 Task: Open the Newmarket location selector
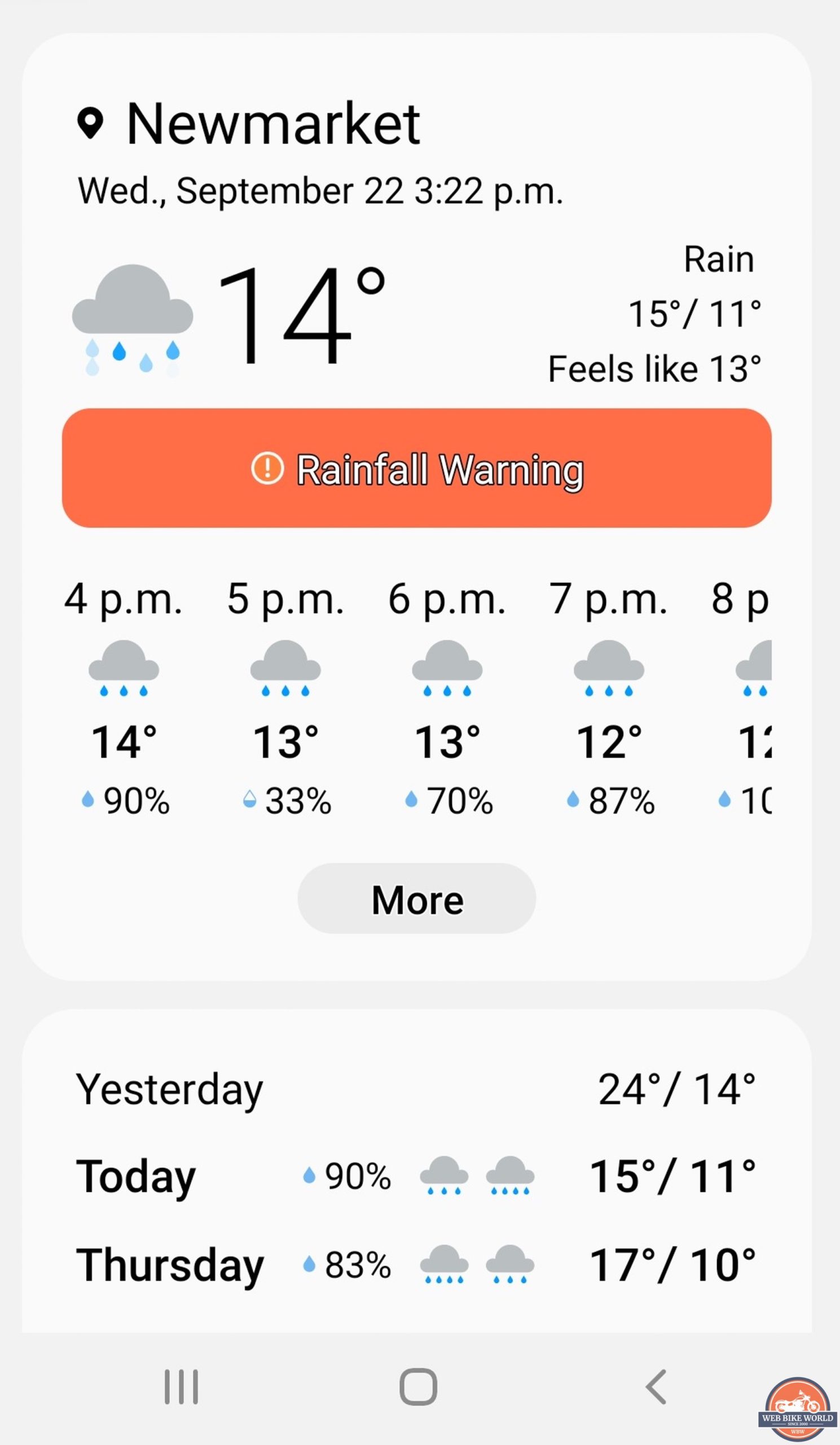[x=249, y=123]
